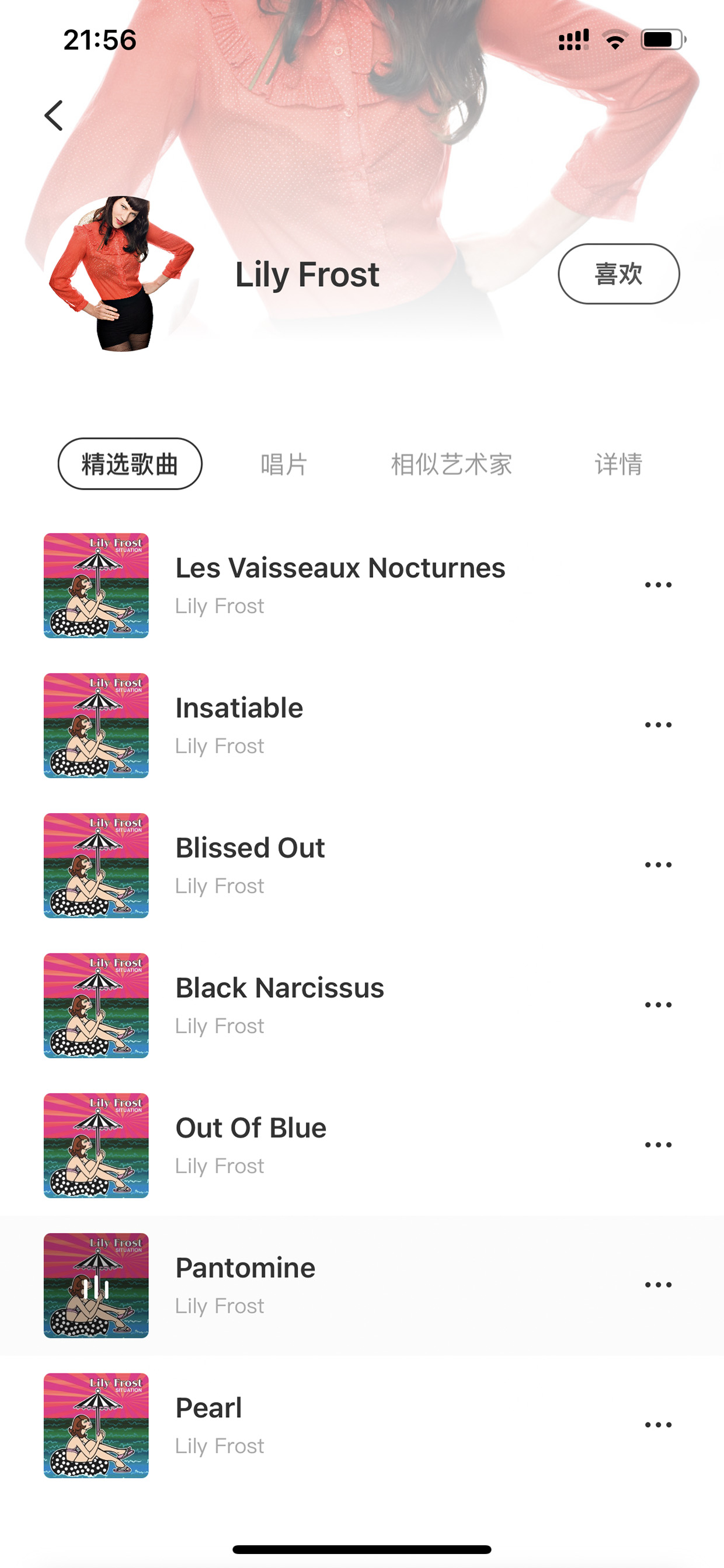Select the 精选歌曲 tab
Image resolution: width=724 pixels, height=1568 pixels.
click(130, 464)
